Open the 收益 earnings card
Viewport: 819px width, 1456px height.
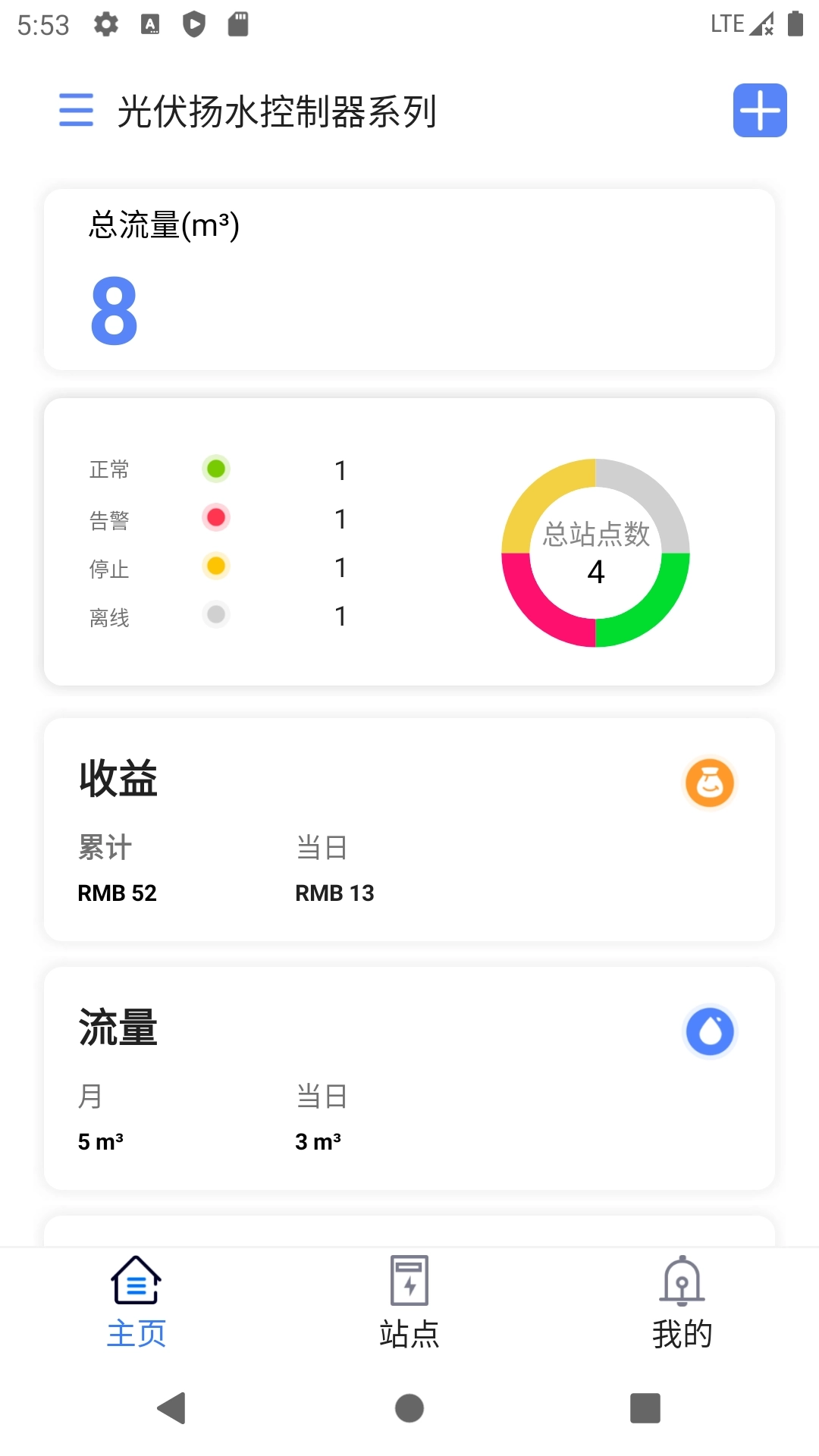point(409,830)
